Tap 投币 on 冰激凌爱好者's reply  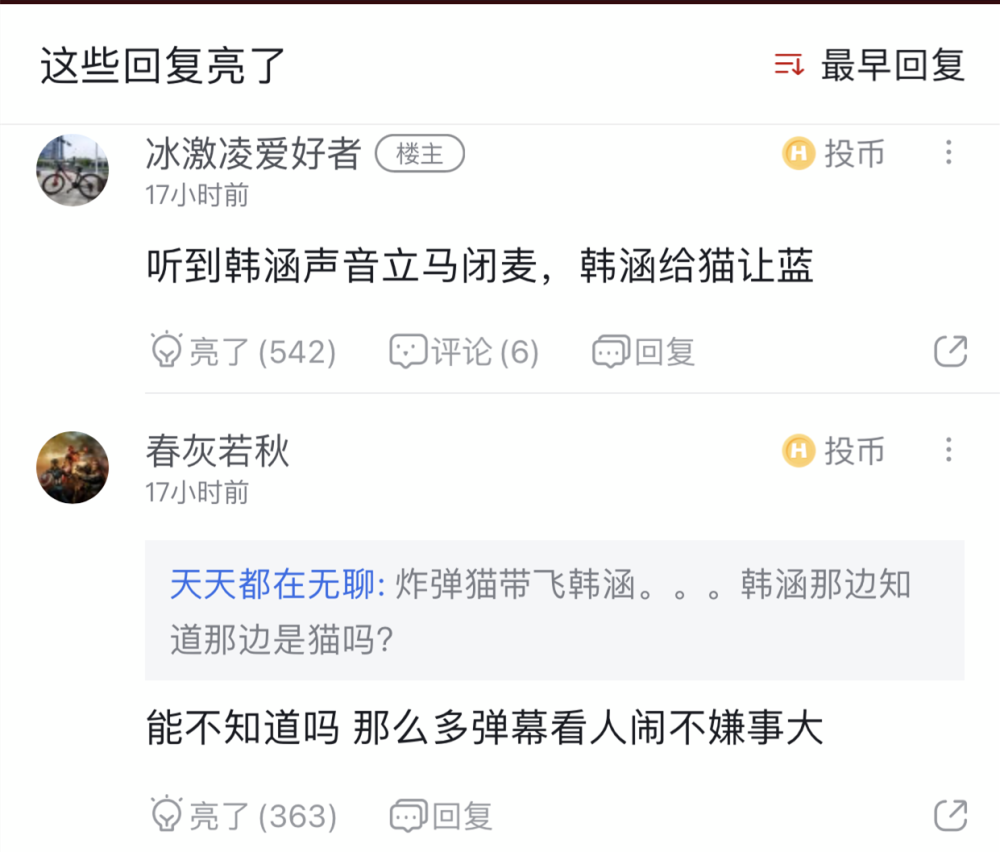tap(834, 154)
